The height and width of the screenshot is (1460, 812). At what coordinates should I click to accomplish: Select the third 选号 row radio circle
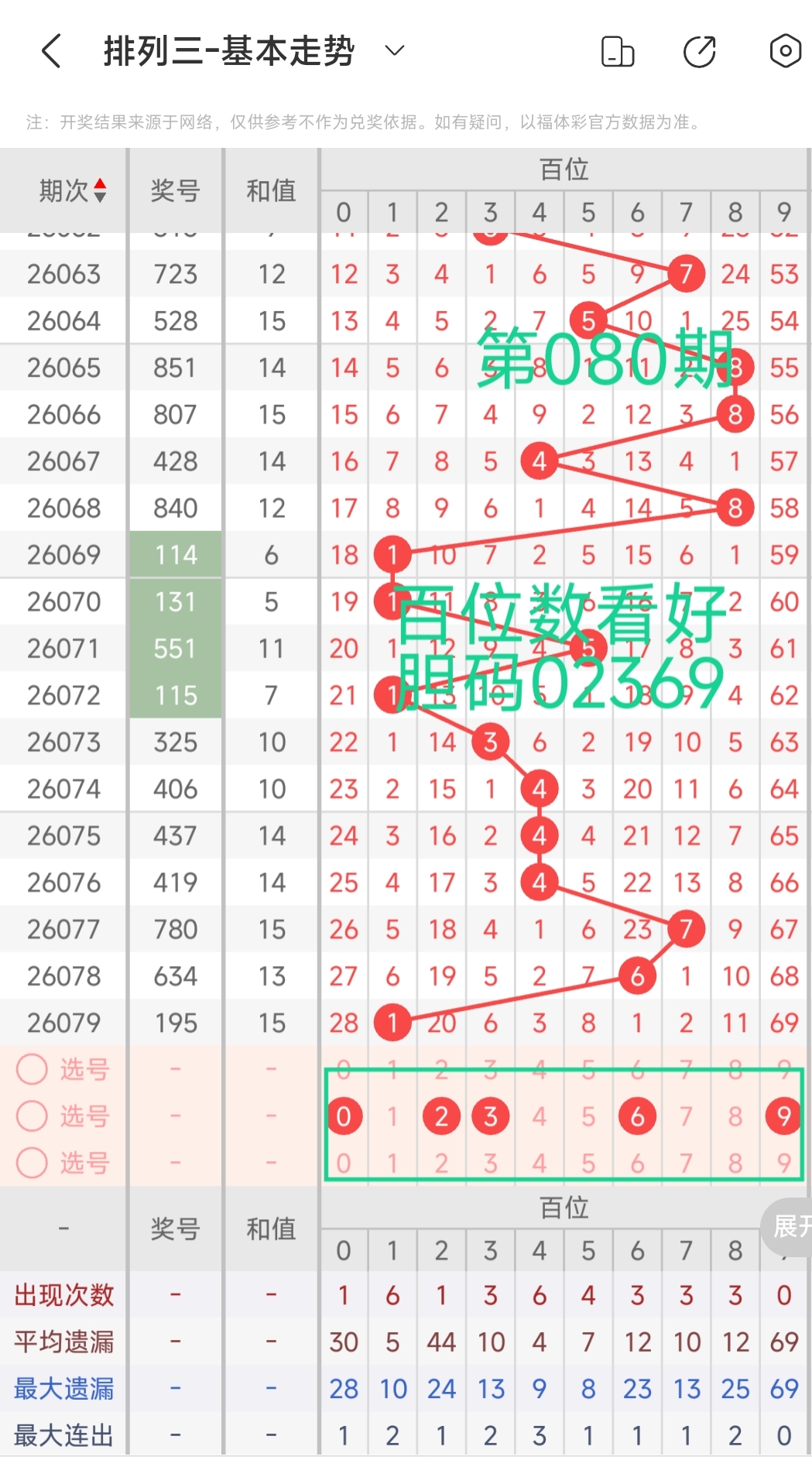click(32, 1163)
